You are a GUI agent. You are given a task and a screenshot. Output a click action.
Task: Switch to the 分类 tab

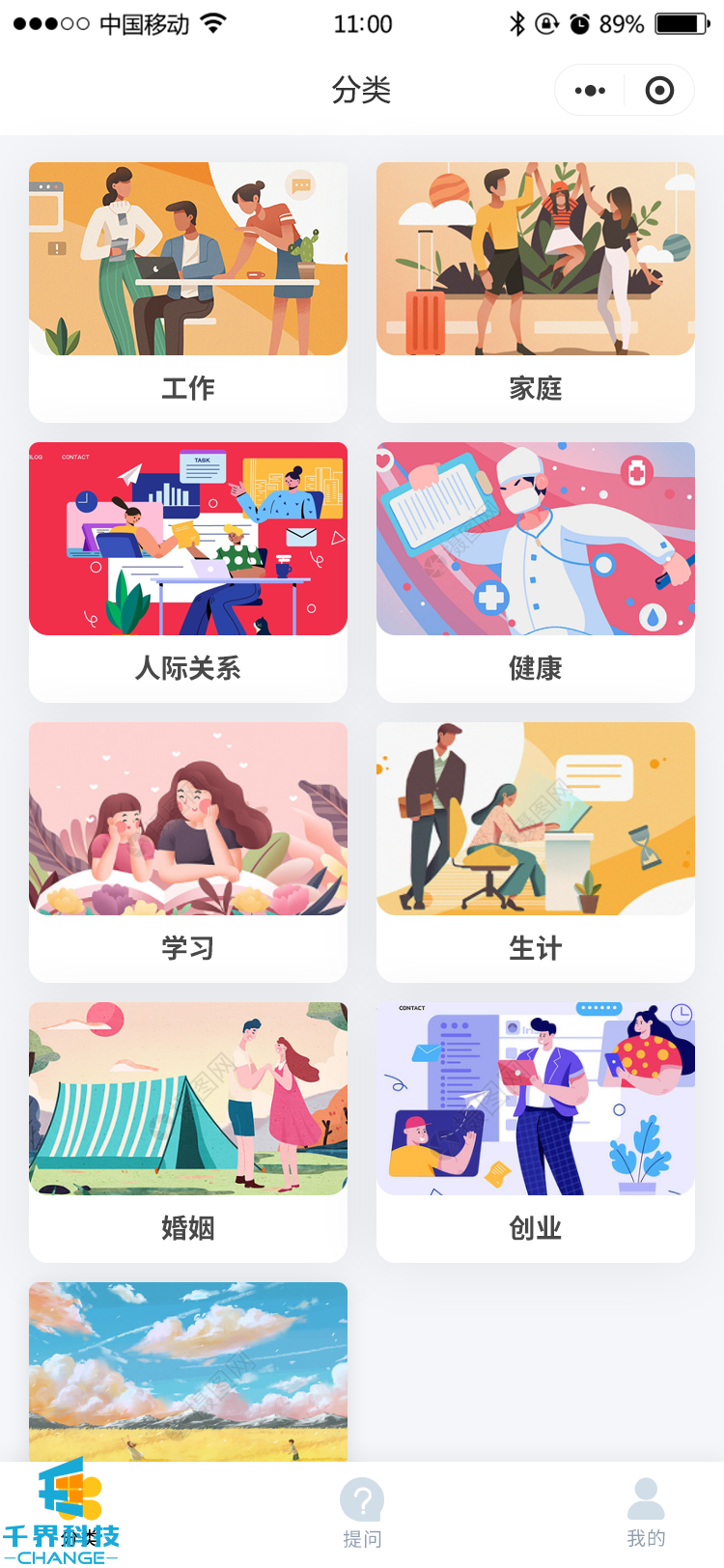point(77,1514)
